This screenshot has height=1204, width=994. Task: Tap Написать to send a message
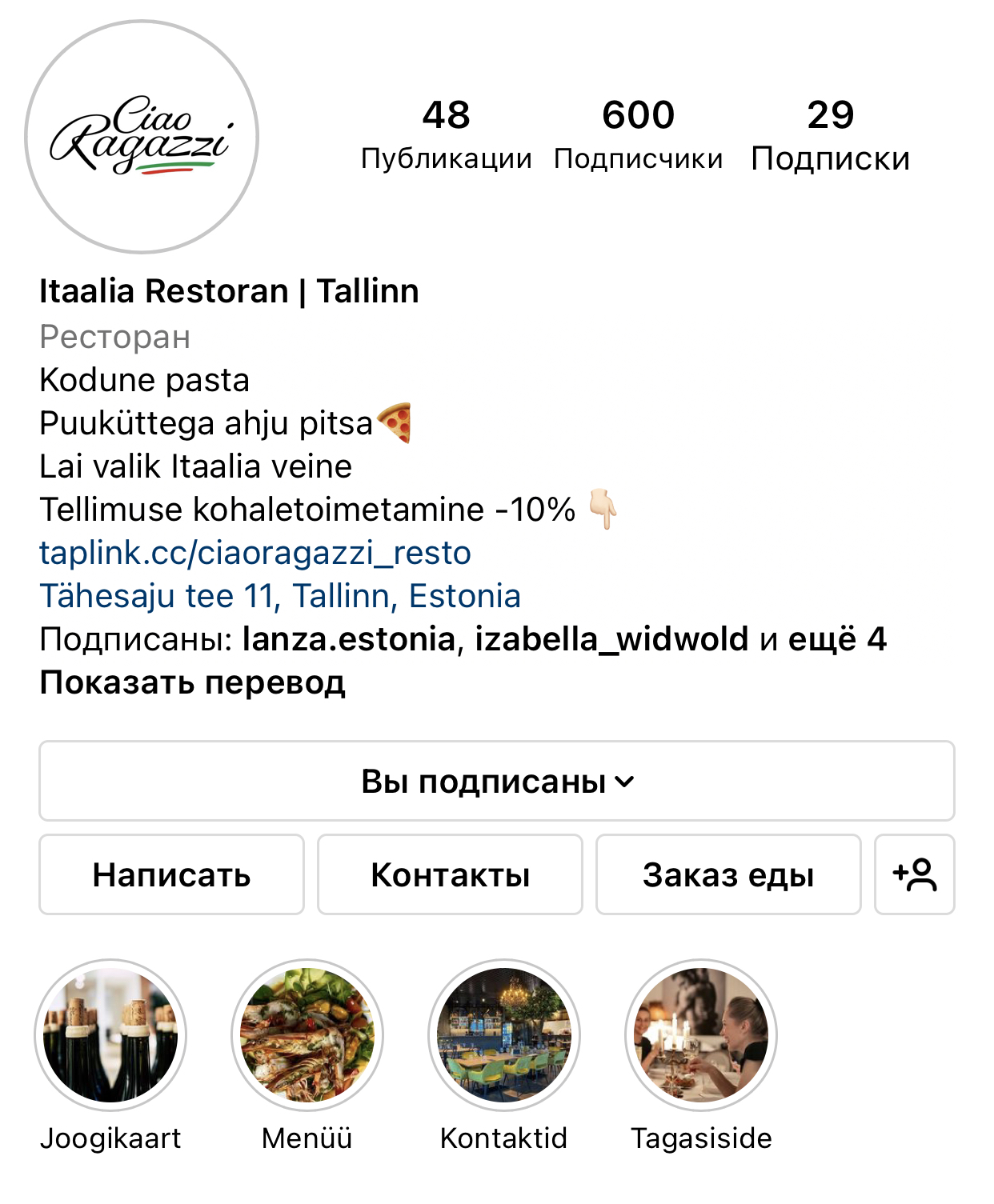pos(171,874)
